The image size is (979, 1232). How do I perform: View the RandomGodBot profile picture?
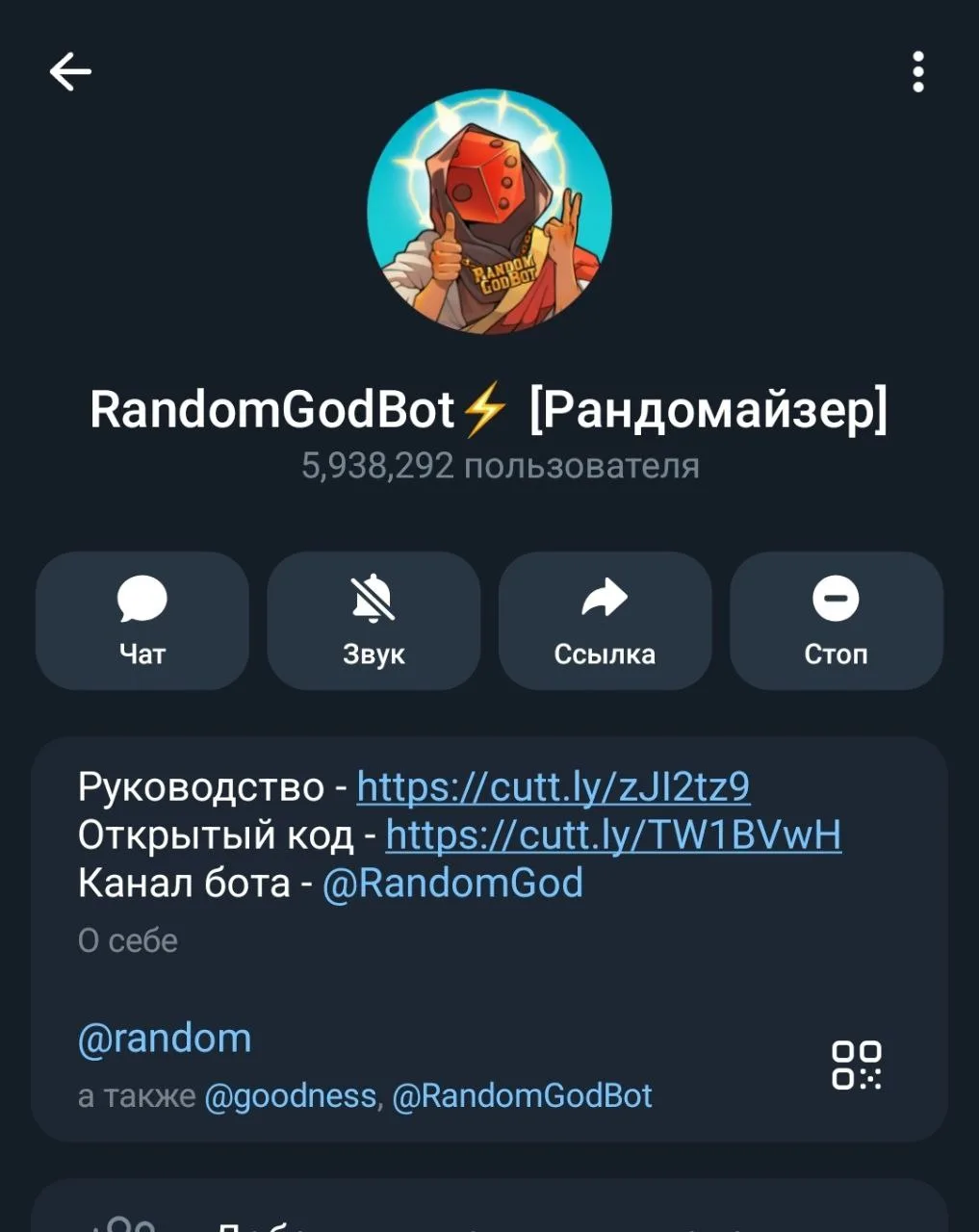489,212
